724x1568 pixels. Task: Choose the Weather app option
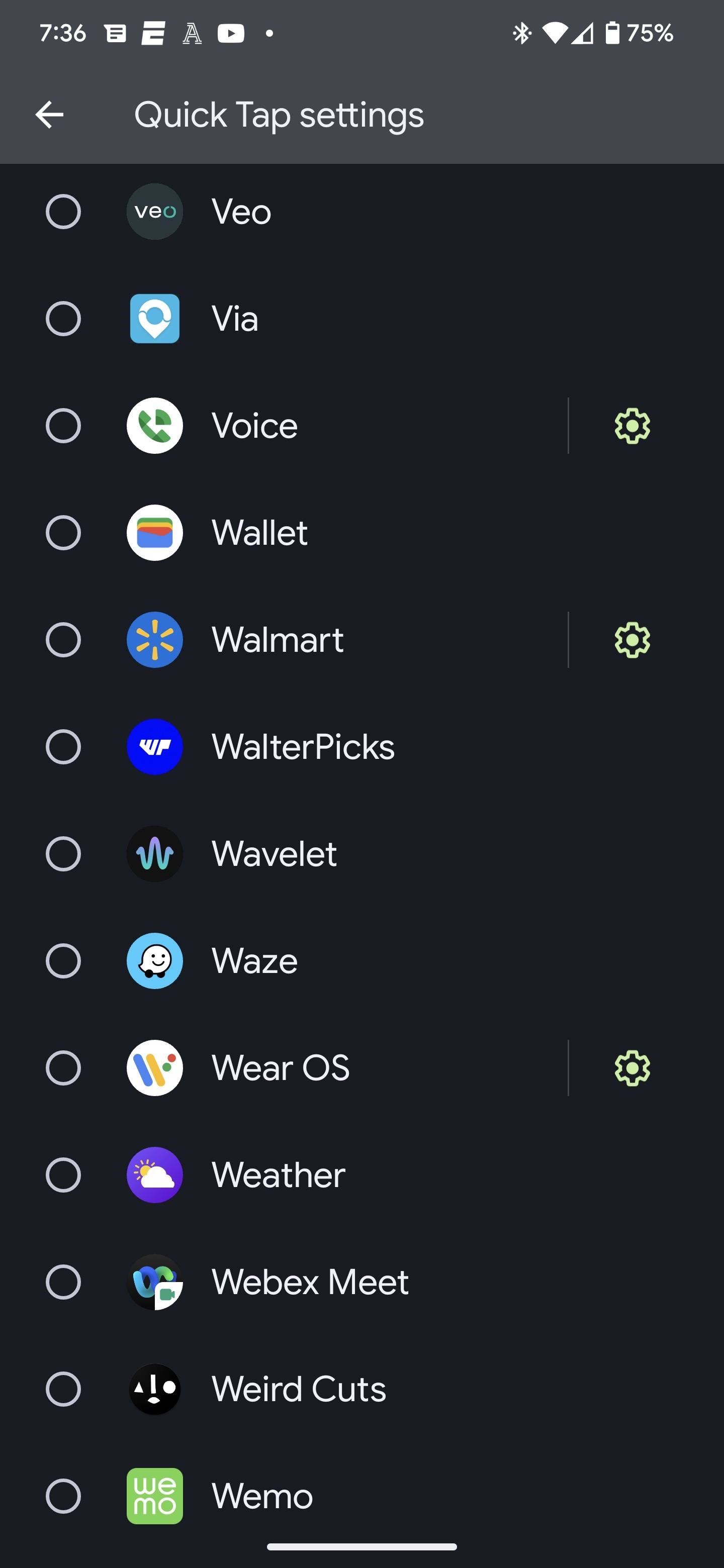pos(361,1175)
